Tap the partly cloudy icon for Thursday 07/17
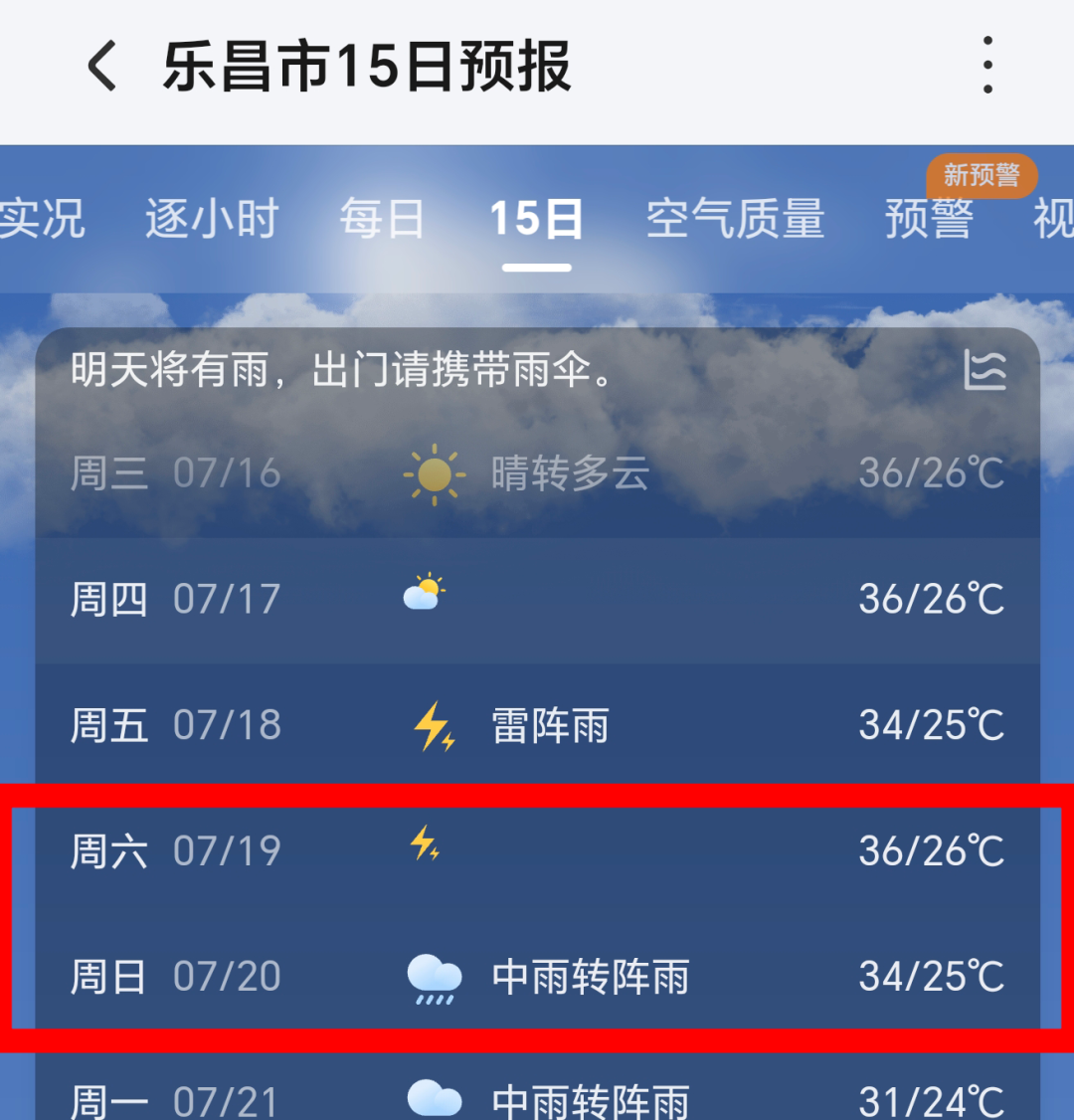The height and width of the screenshot is (1120, 1074). coord(423,592)
